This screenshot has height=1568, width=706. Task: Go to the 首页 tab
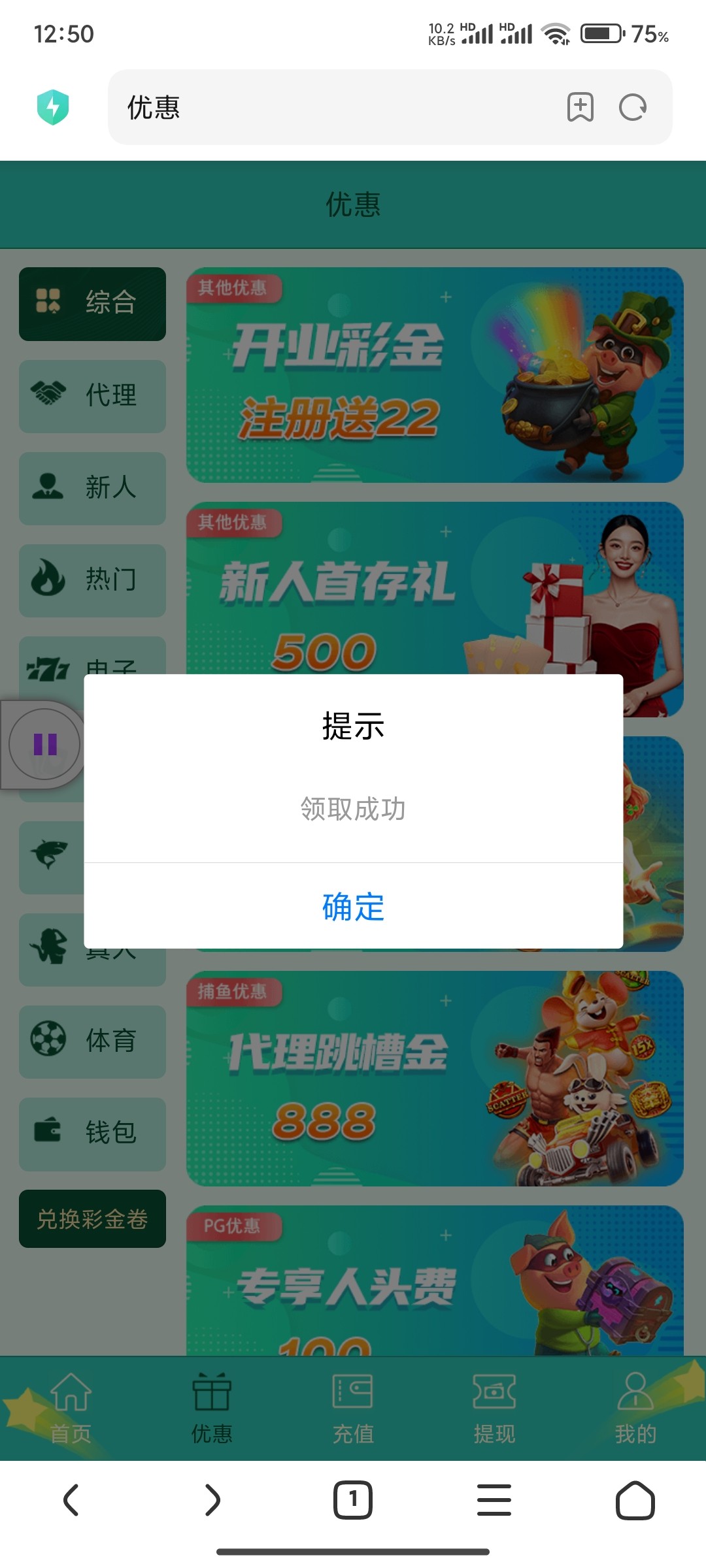(x=71, y=1409)
